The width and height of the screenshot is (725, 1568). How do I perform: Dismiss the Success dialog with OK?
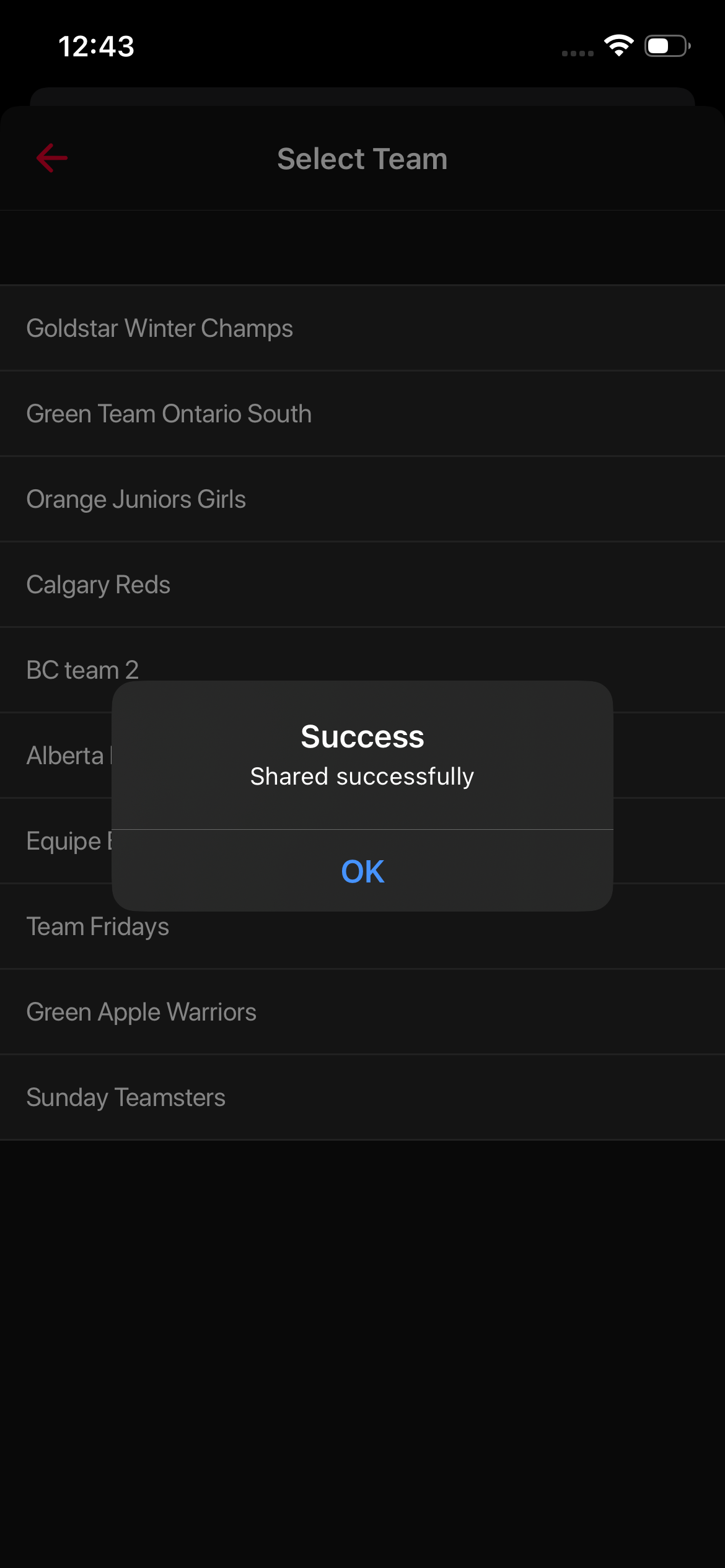click(x=362, y=871)
